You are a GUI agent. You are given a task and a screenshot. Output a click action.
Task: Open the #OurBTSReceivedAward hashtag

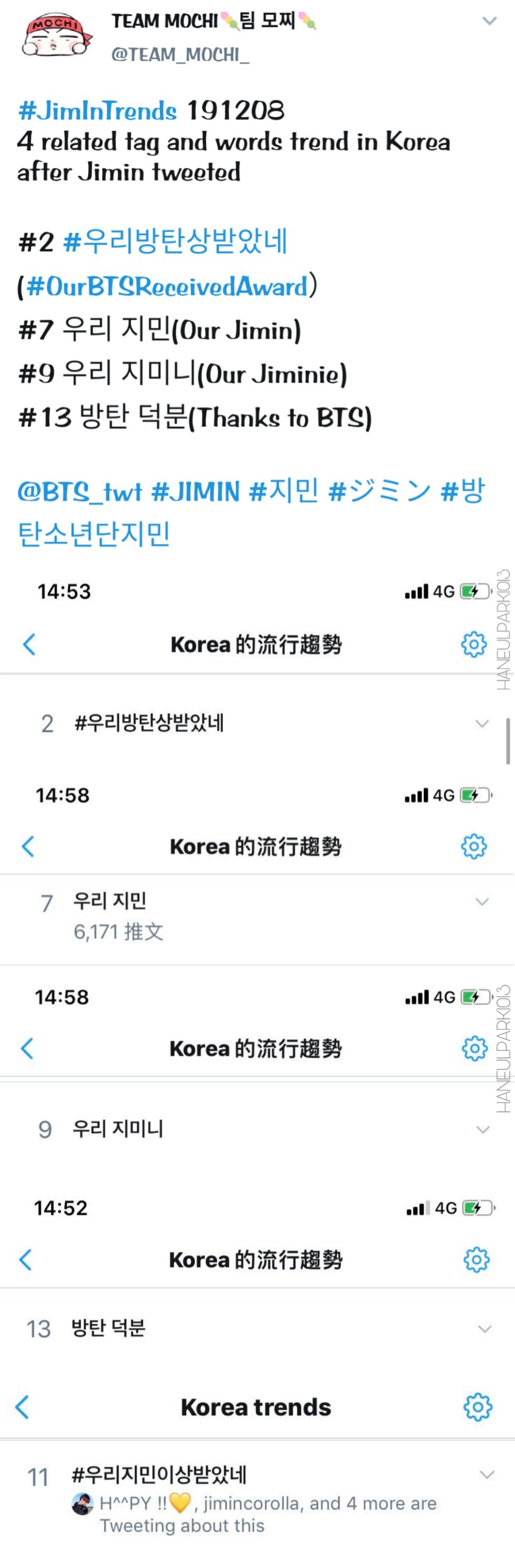click(167, 286)
